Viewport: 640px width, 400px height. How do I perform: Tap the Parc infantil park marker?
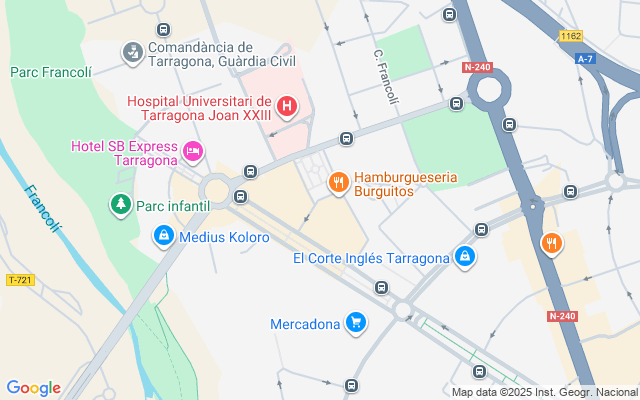click(x=120, y=205)
